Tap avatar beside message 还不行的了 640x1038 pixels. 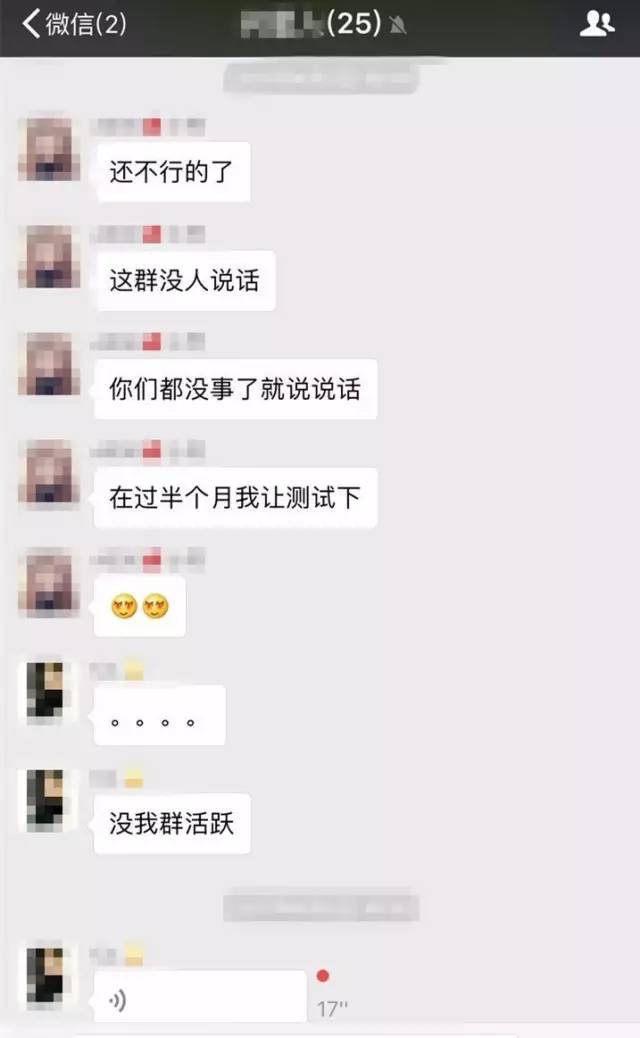click(x=49, y=148)
